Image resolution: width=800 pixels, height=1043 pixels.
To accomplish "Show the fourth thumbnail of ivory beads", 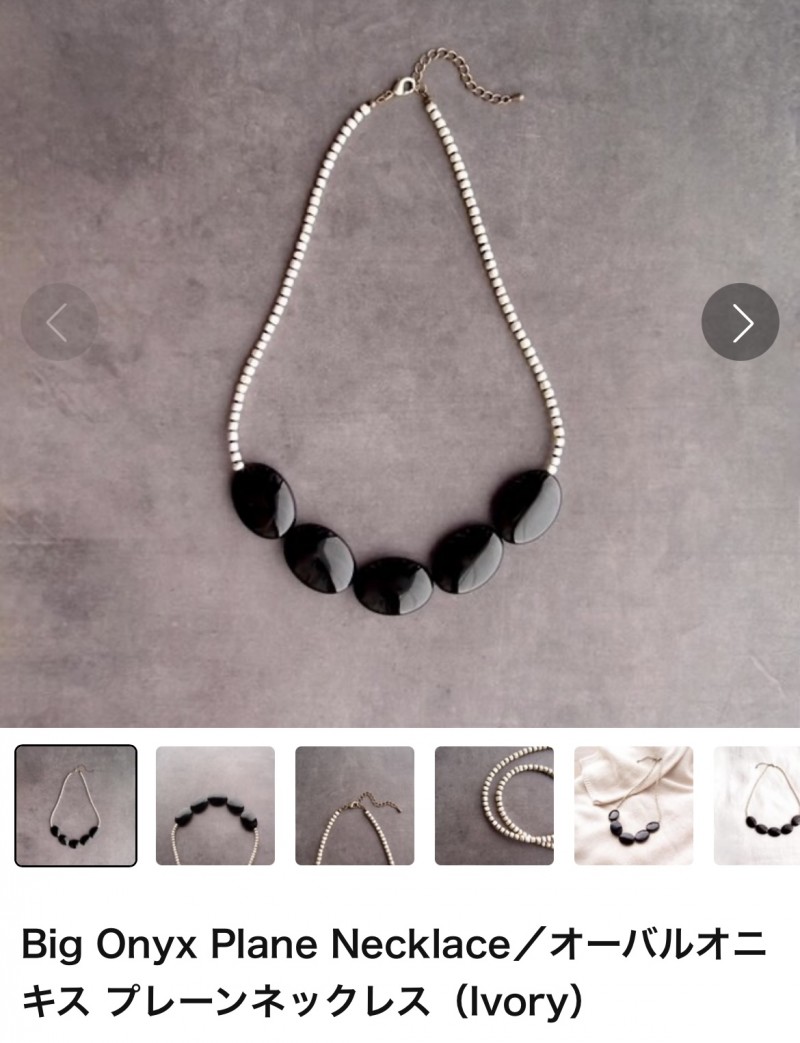I will [494, 805].
